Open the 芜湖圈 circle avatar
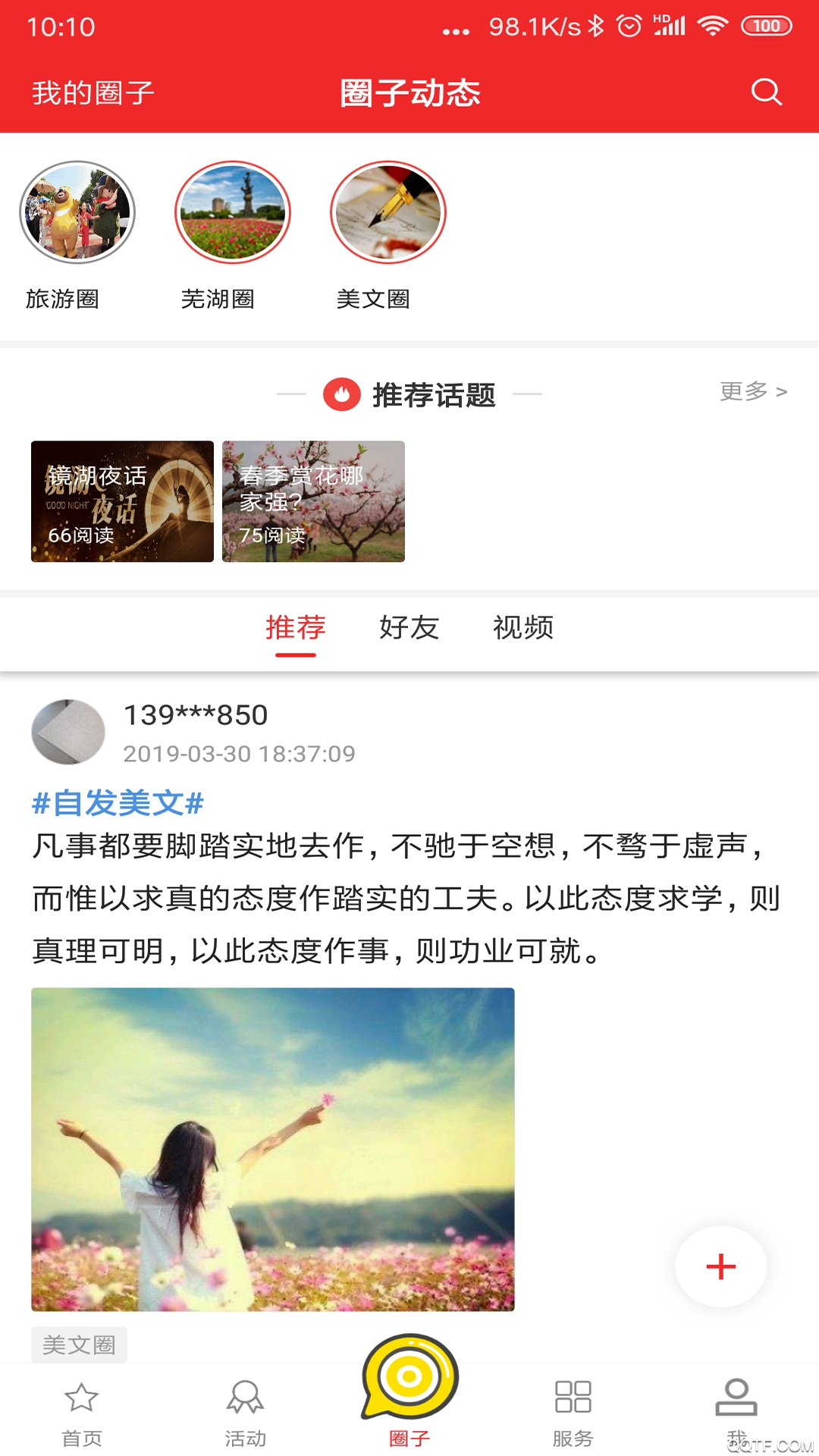Screen dimensions: 819x1456 233,212
